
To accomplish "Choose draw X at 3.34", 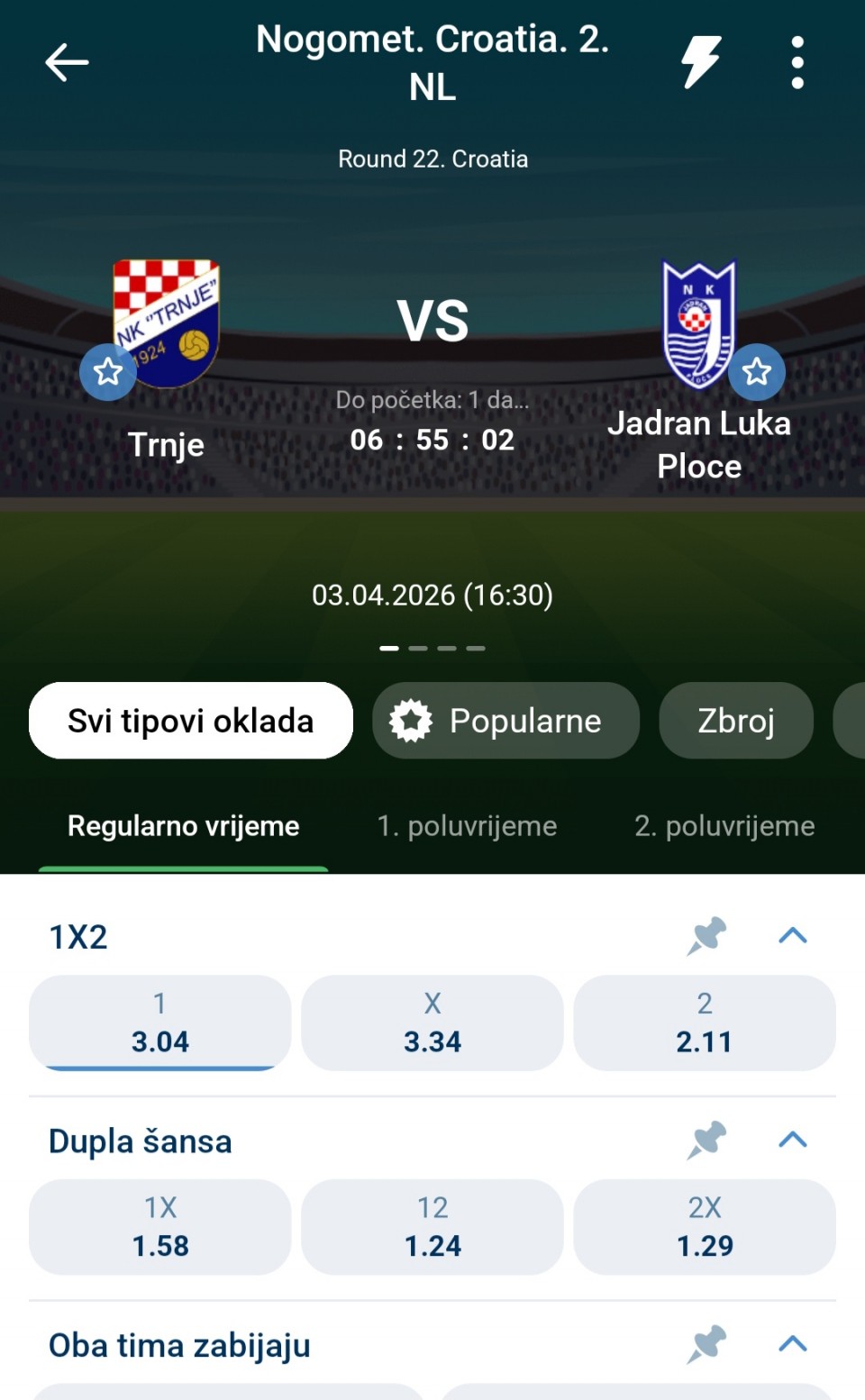I will click(432, 1023).
